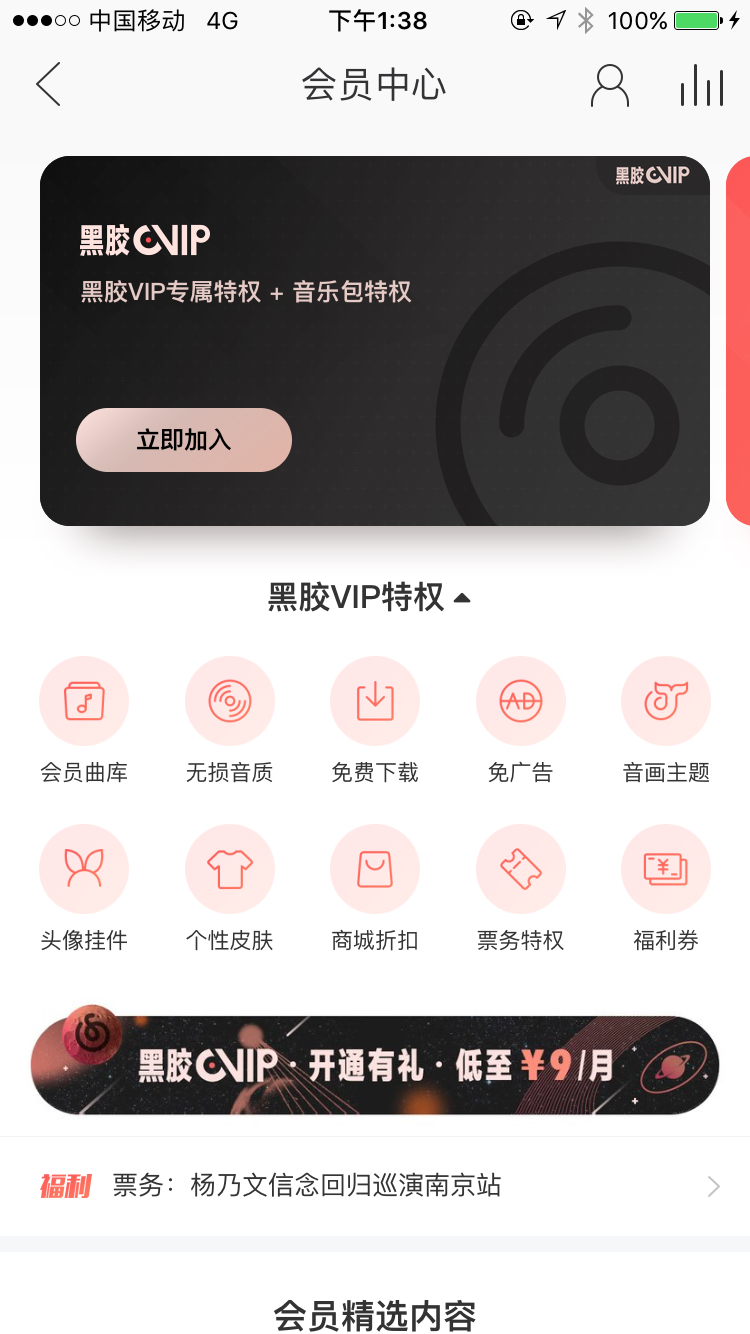The image size is (750, 1334).
Task: Open the 开通有礼 ¥9/月 banner
Action: click(x=375, y=1065)
